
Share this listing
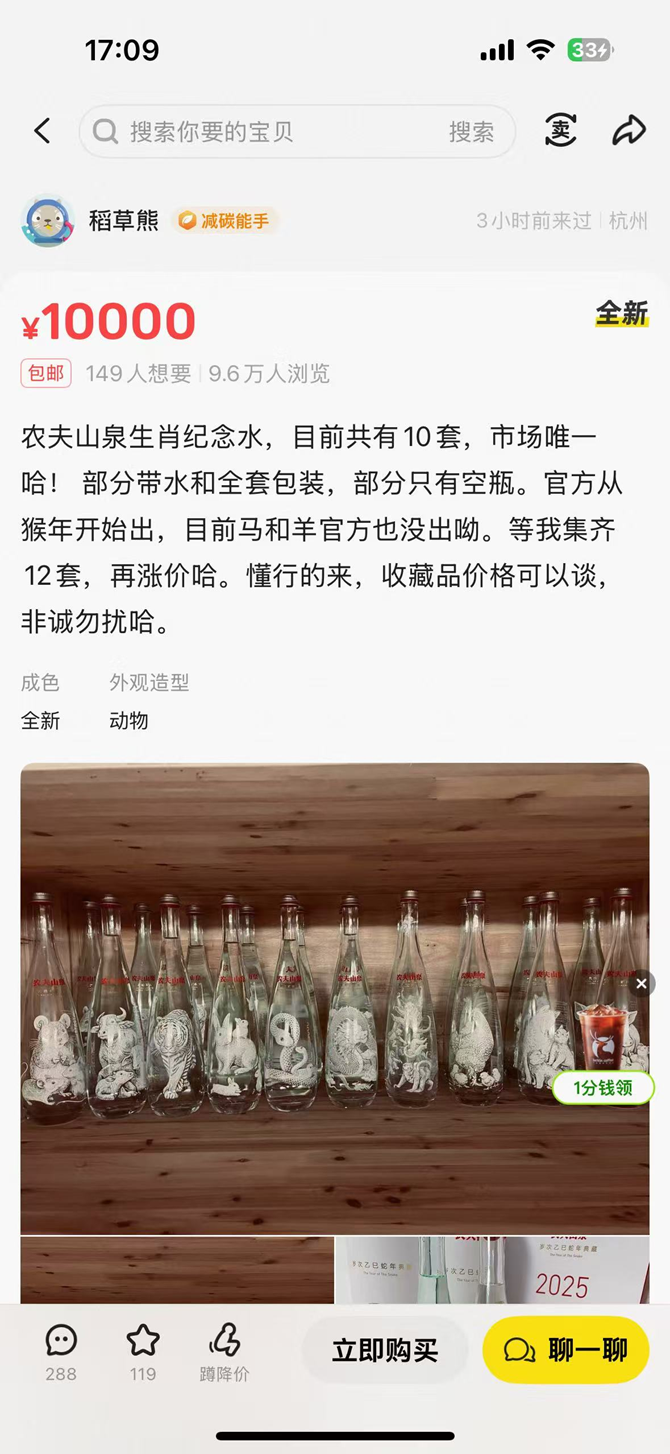628,131
